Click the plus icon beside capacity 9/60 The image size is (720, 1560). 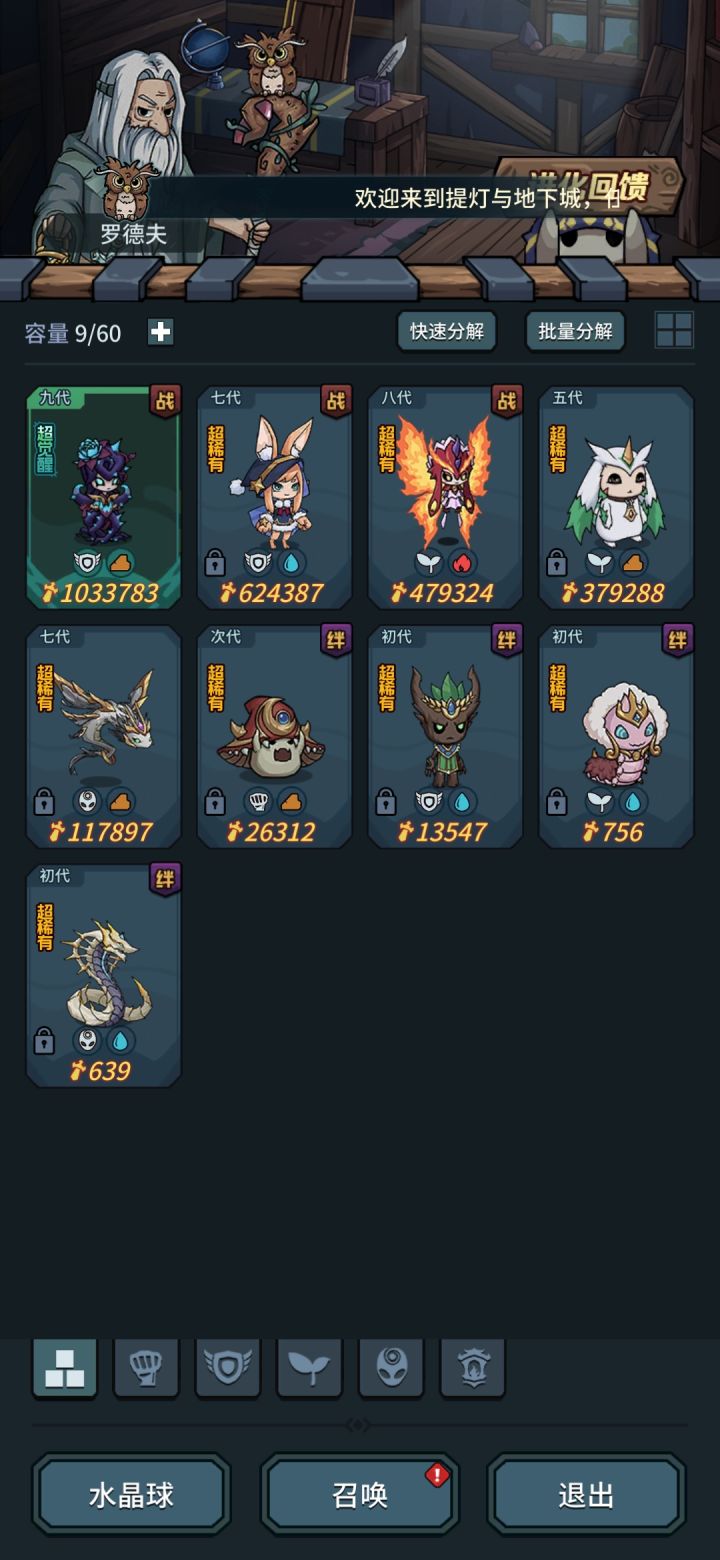(160, 332)
